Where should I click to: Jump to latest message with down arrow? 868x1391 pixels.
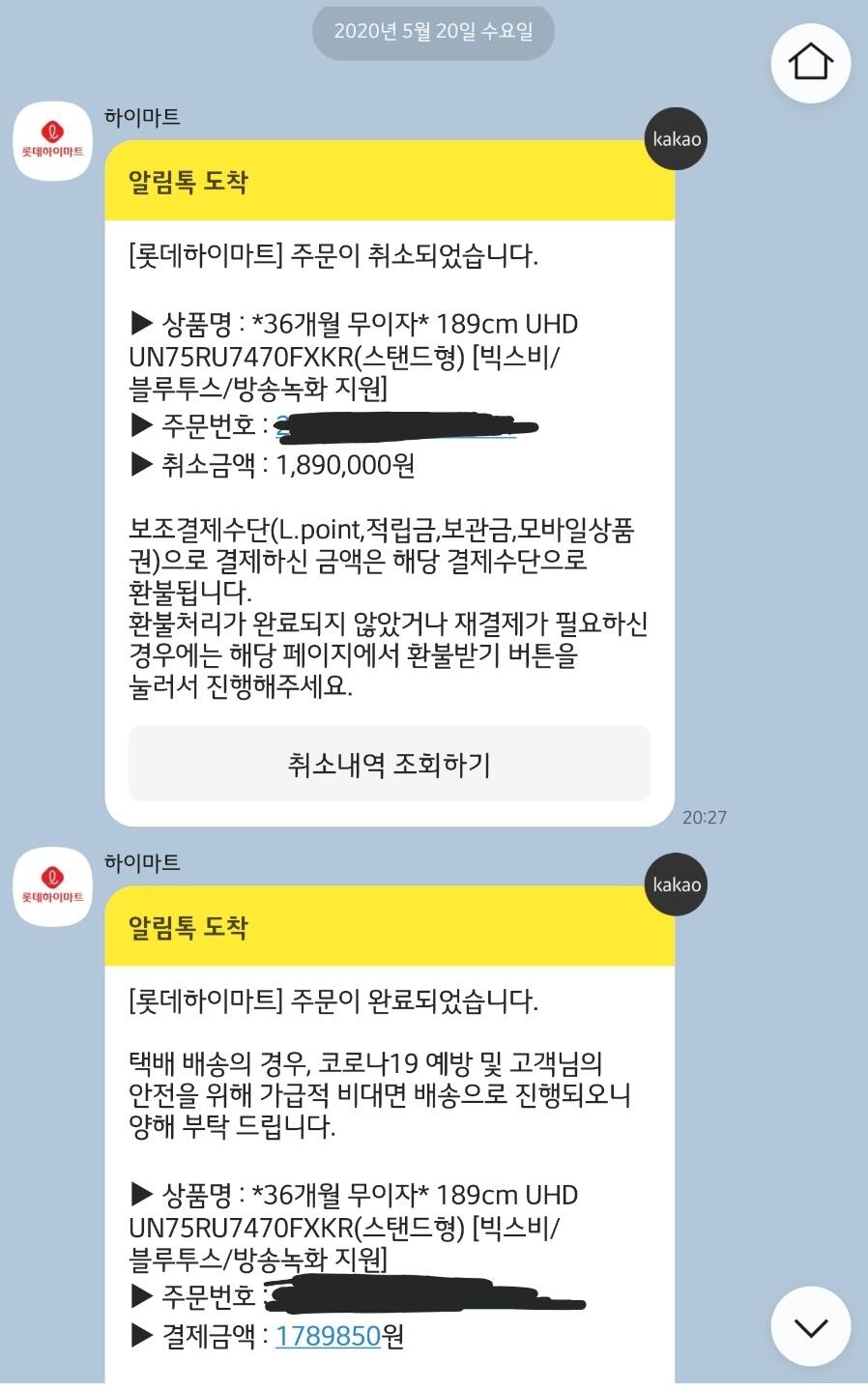pyautogui.click(x=810, y=1326)
